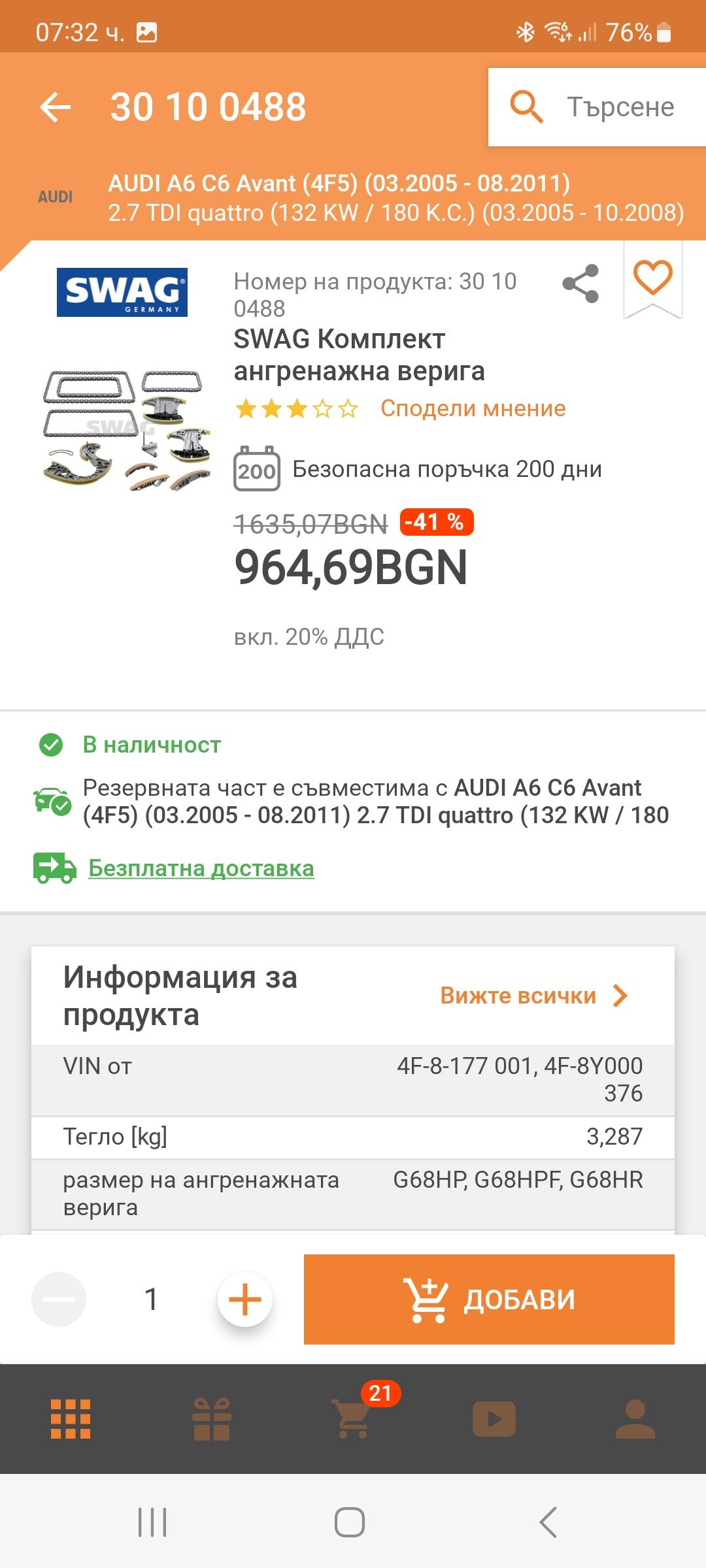
Task: Open Вижте всички product information
Action: point(534,996)
